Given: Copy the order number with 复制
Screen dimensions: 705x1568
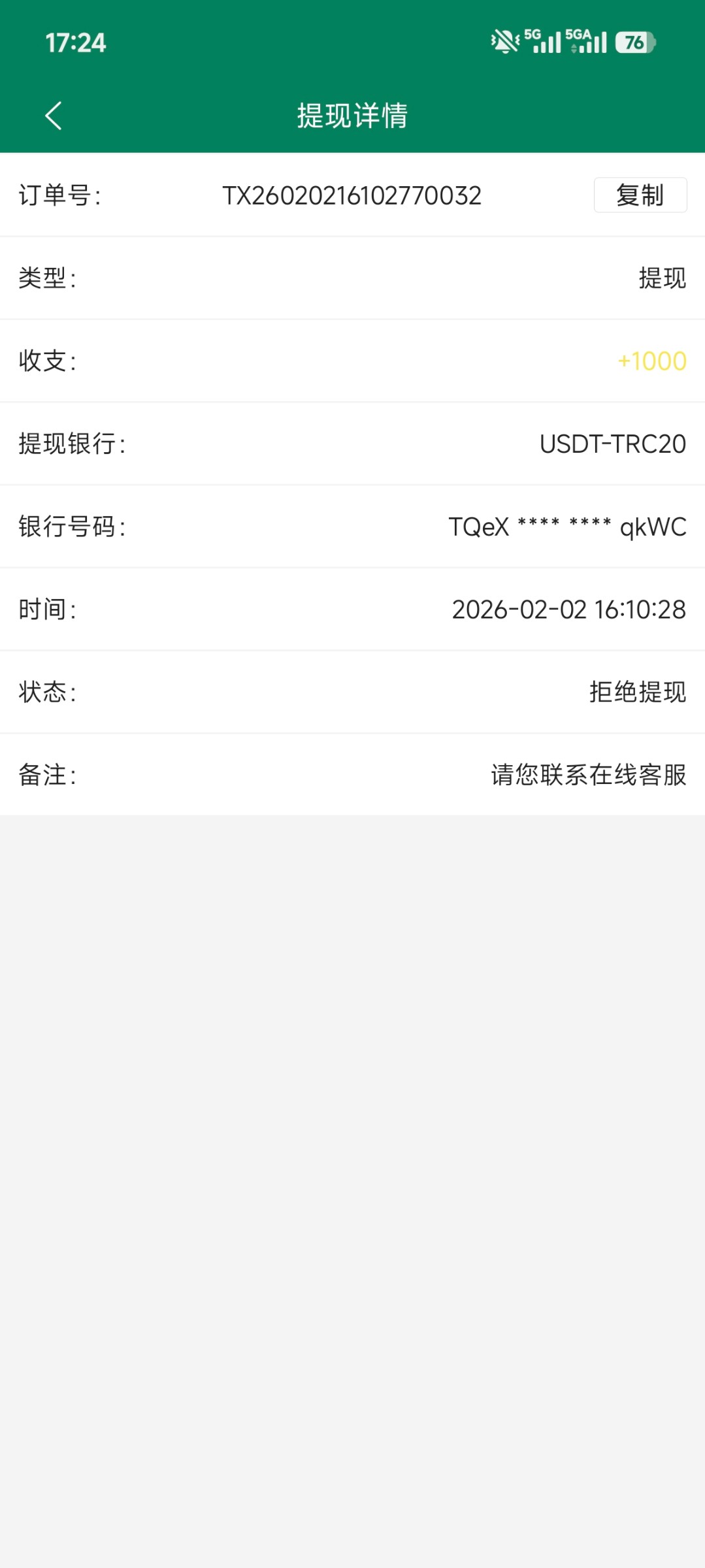Looking at the screenshot, I should point(640,195).
